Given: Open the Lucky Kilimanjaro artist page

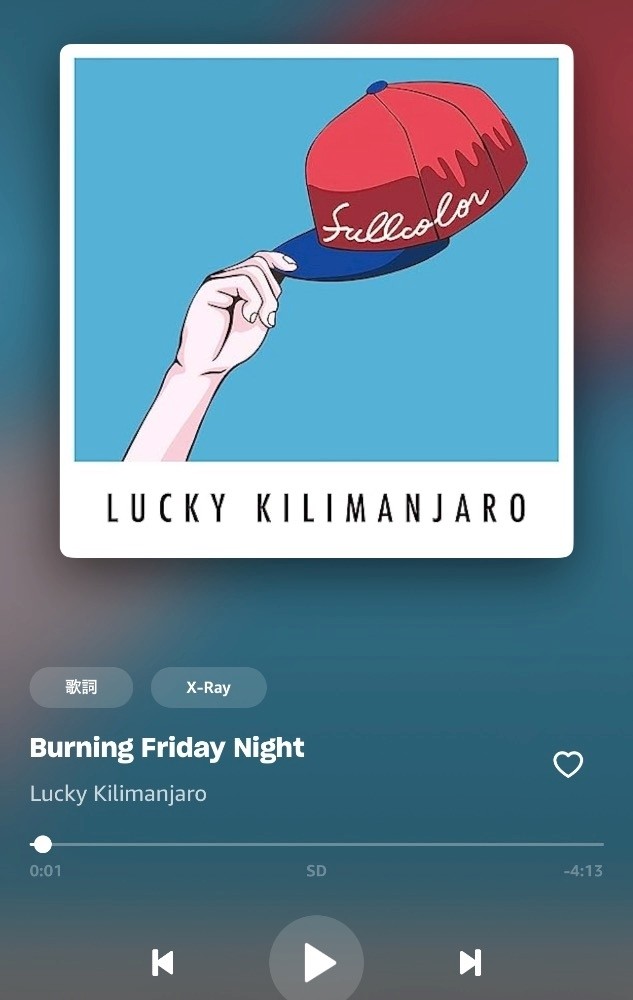Looking at the screenshot, I should (118, 794).
